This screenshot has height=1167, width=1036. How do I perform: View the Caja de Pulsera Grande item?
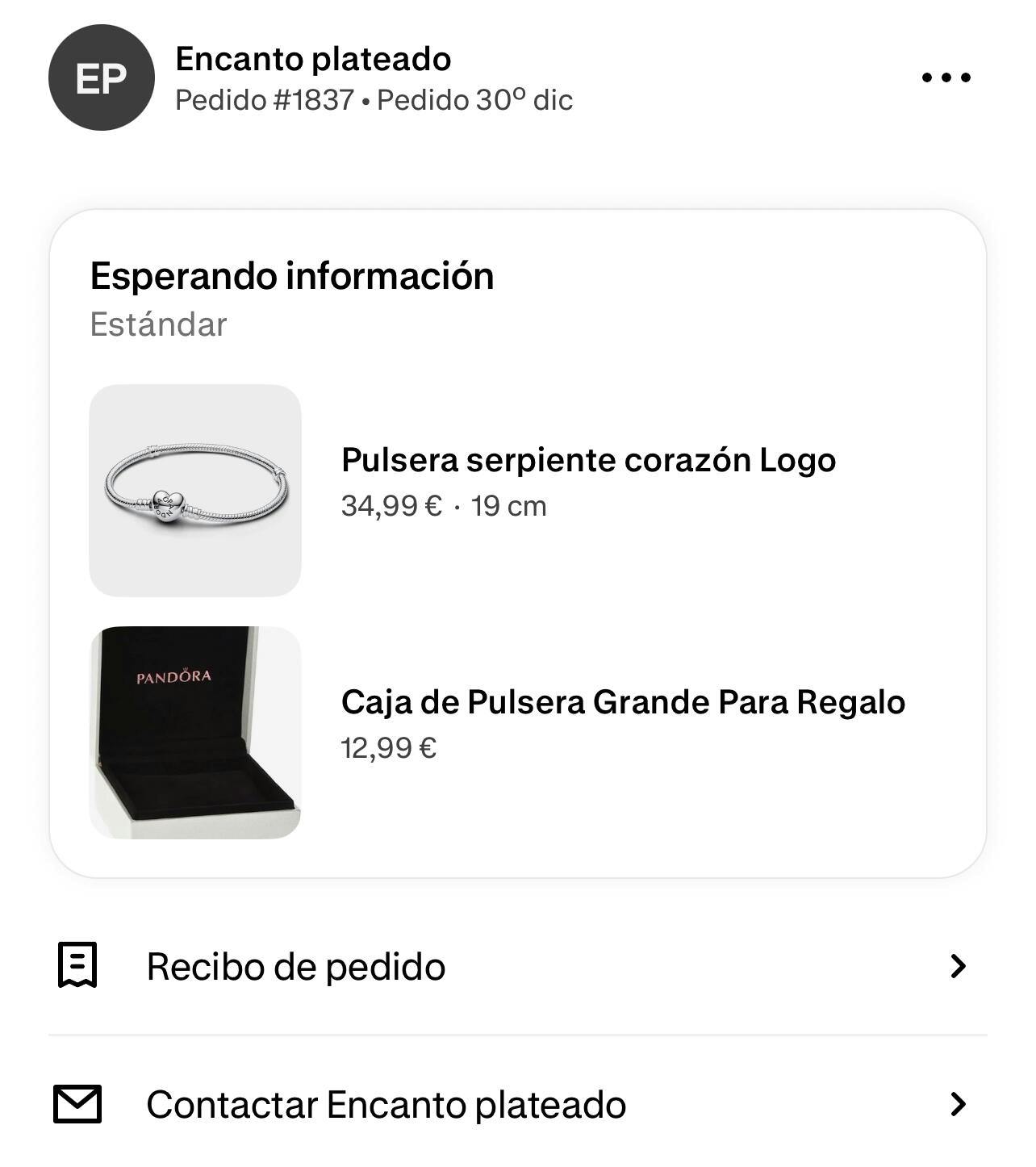click(x=622, y=703)
